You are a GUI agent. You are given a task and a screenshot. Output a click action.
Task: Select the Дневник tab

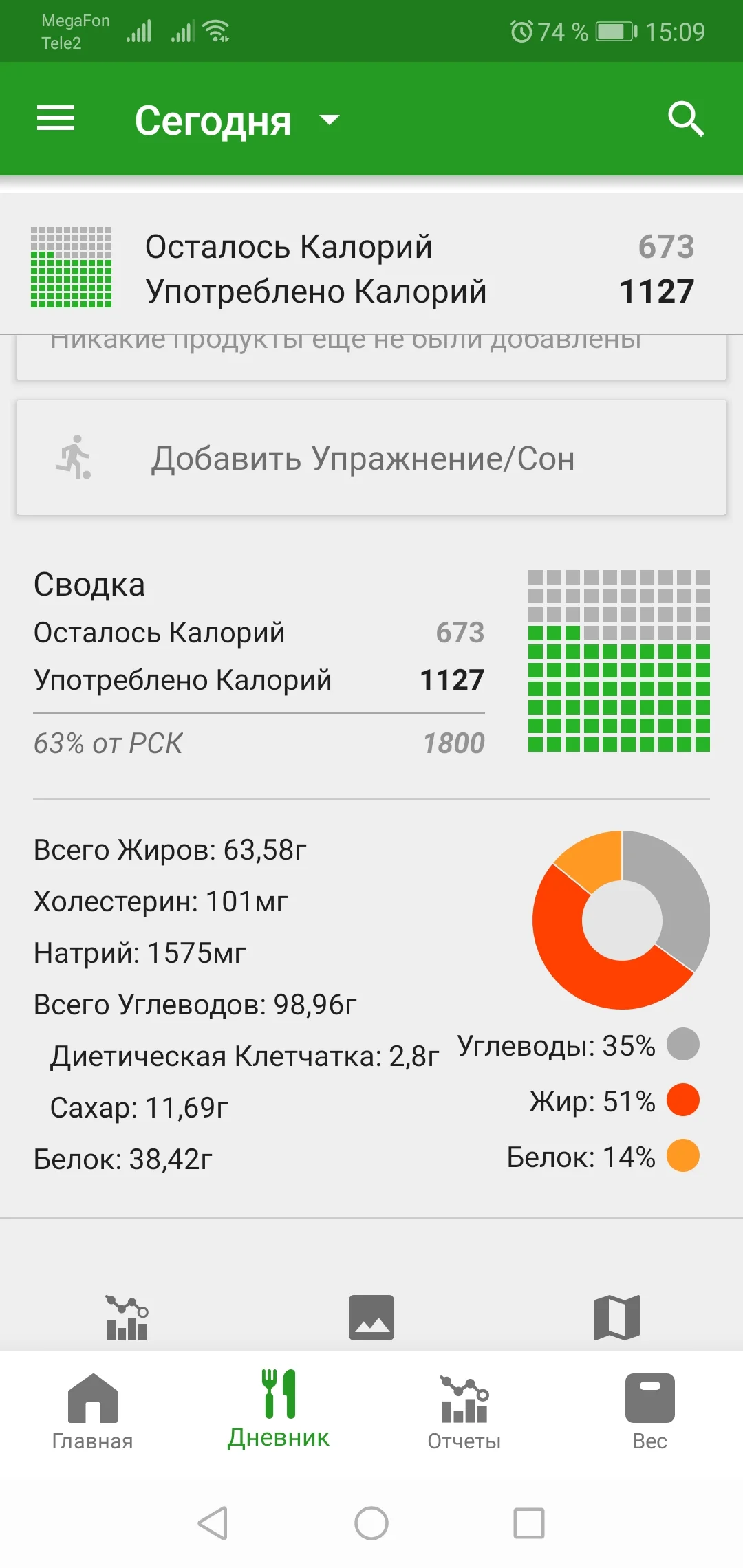(279, 1411)
